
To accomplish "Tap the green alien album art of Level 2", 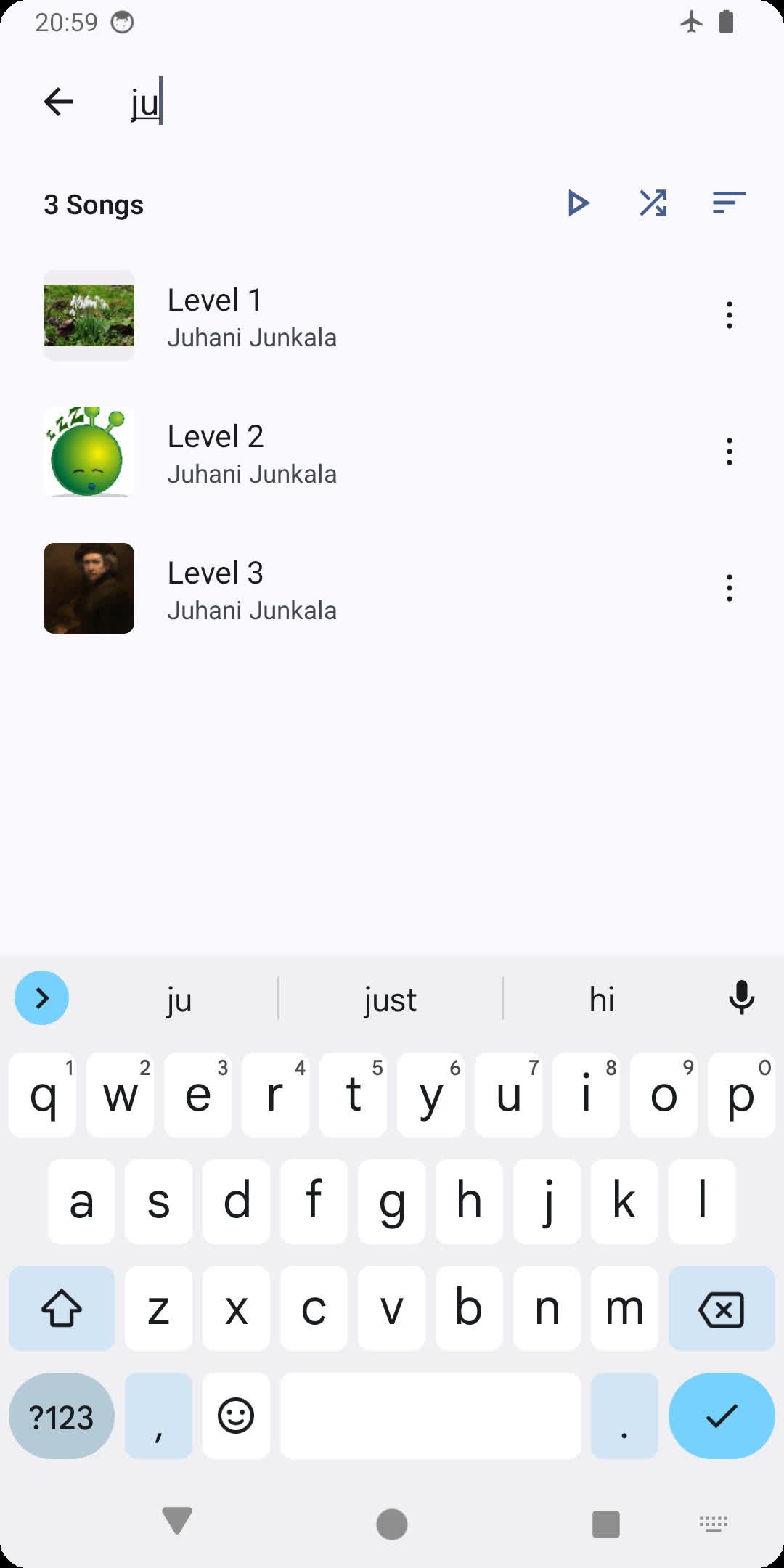I will tap(89, 452).
